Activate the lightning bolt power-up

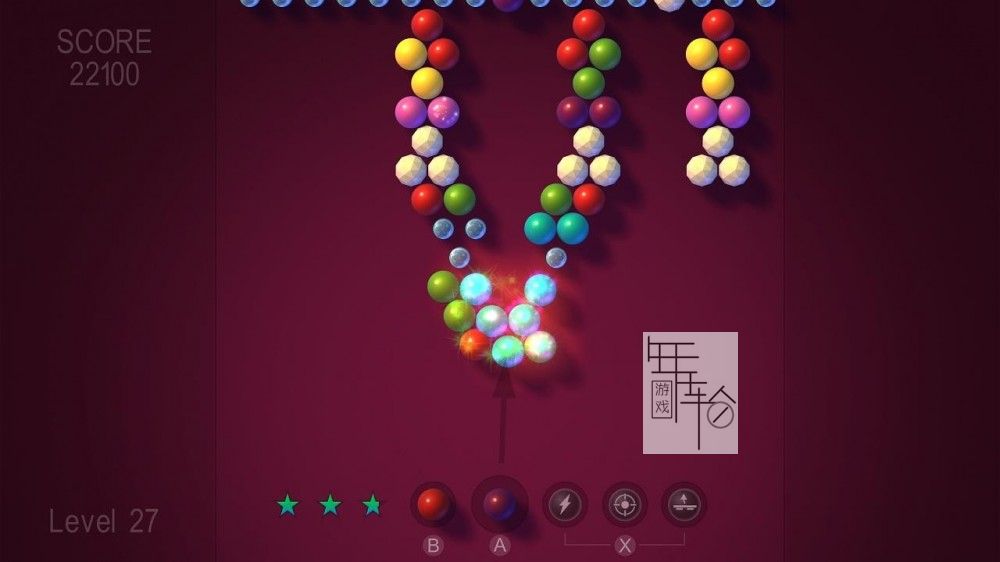click(564, 504)
